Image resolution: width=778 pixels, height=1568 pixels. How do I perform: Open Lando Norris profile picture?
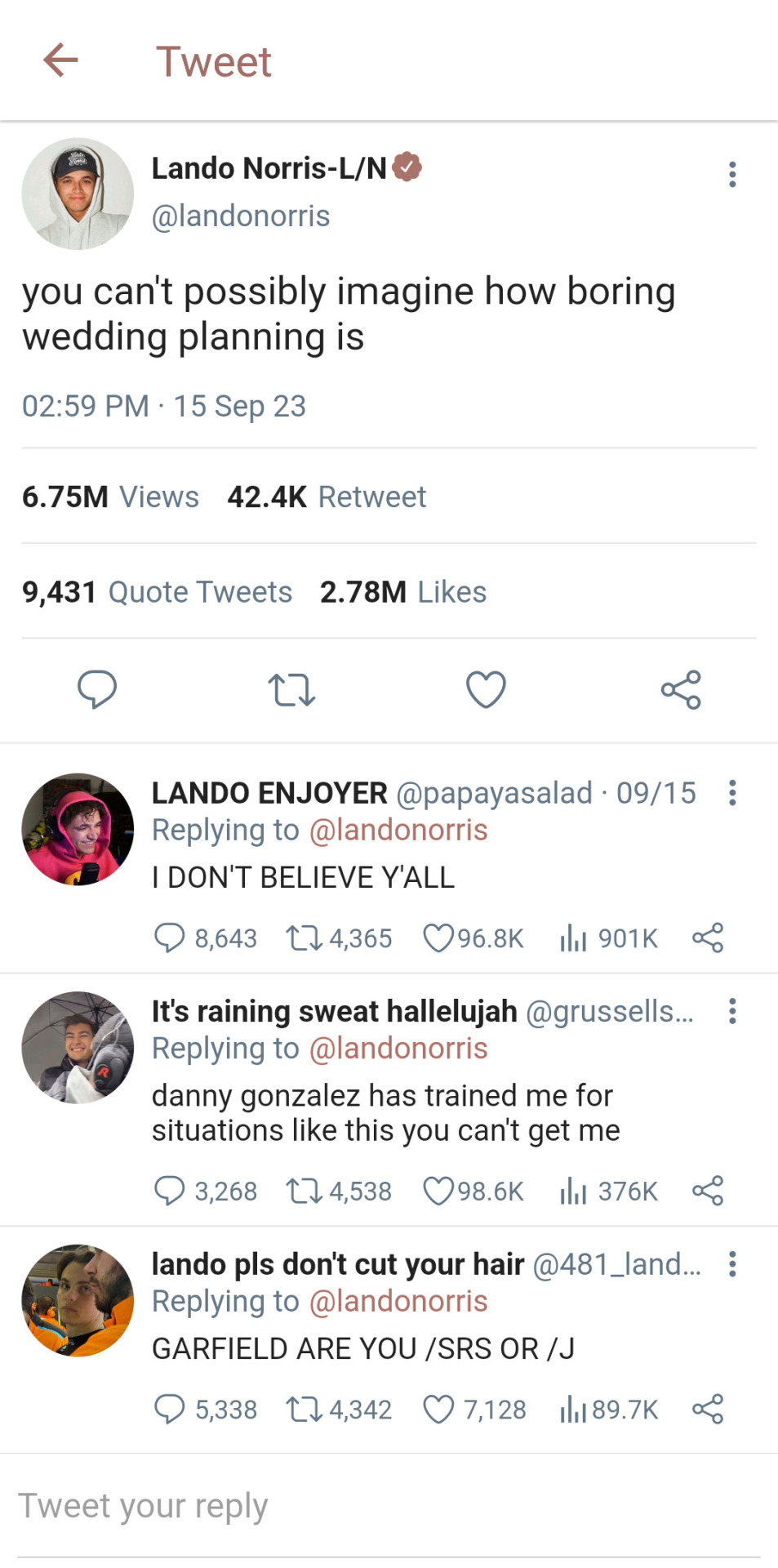(x=78, y=194)
